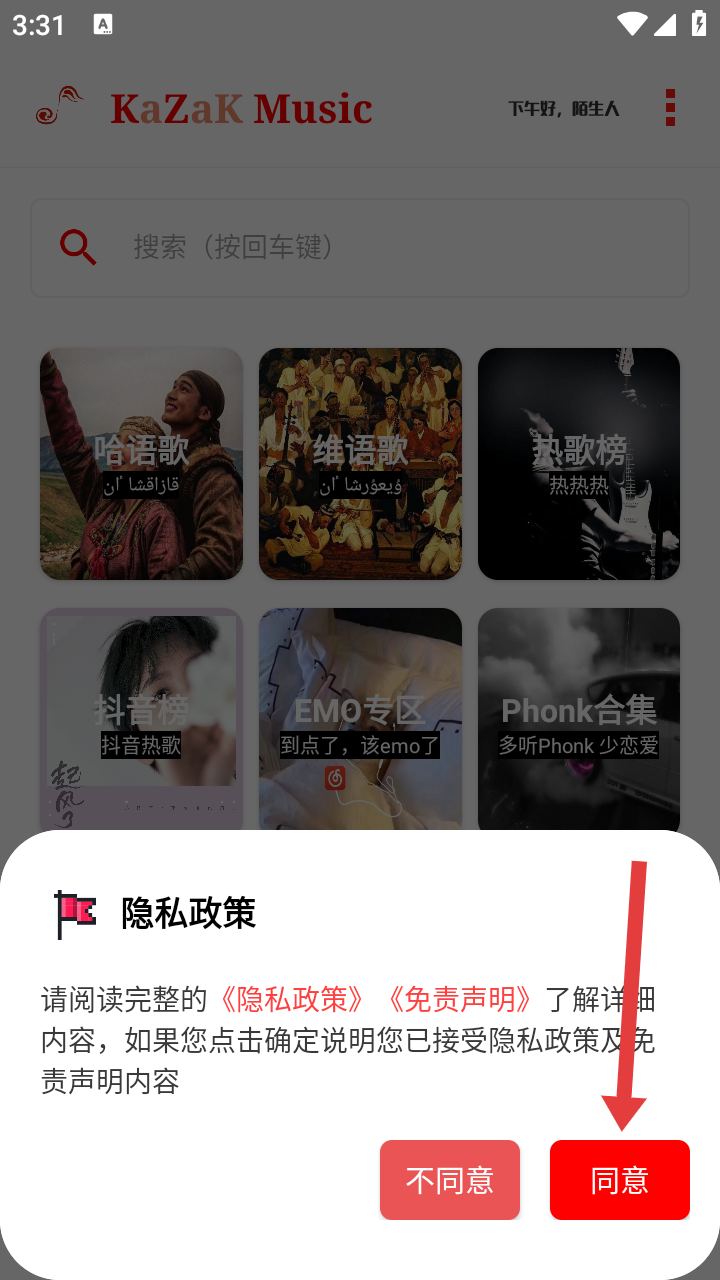Open the 《免责声明》 link
The height and width of the screenshot is (1280, 720).
coord(461,998)
